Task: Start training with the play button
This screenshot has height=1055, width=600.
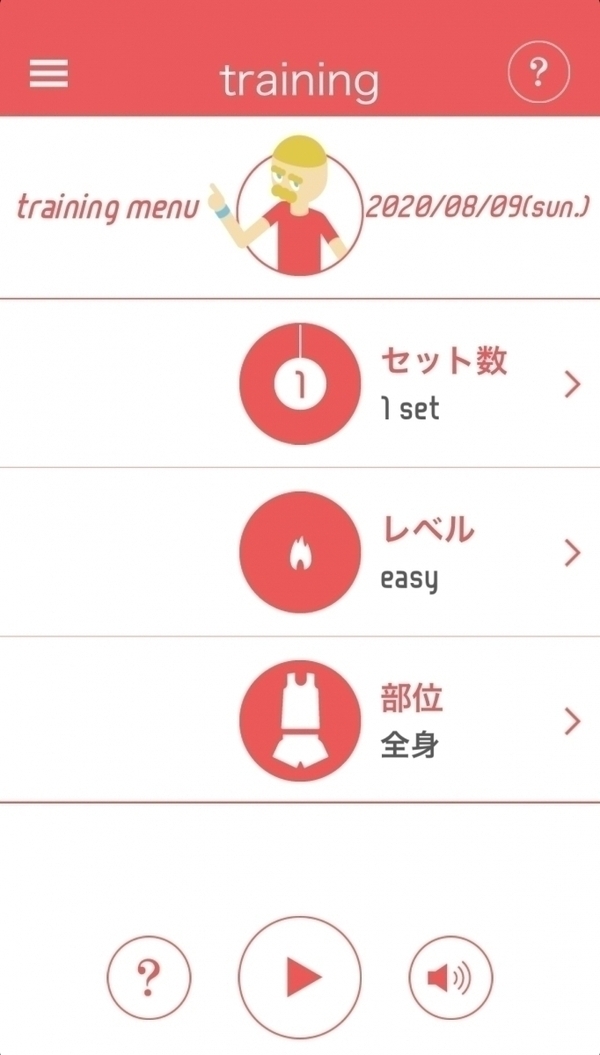Action: (x=299, y=977)
